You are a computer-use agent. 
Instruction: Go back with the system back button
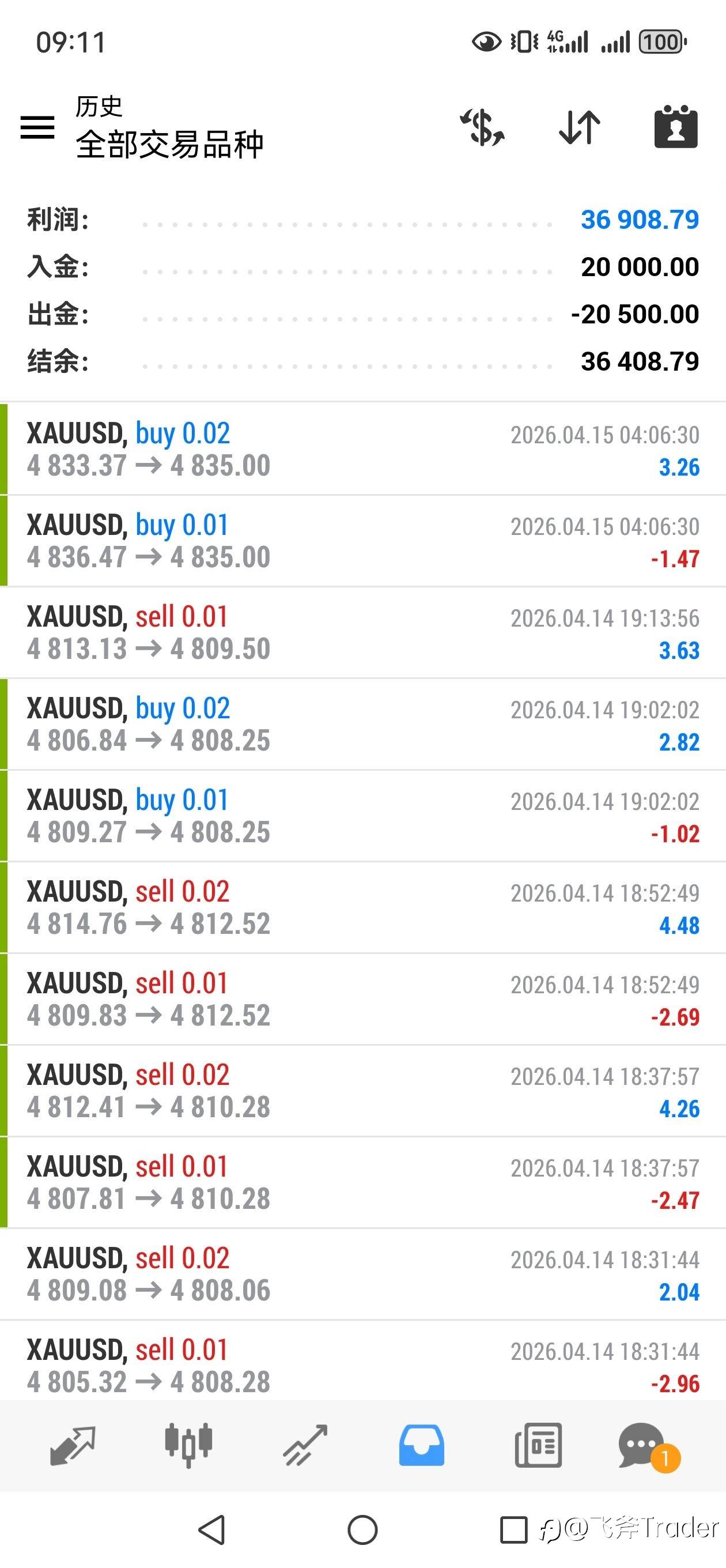point(213,1529)
